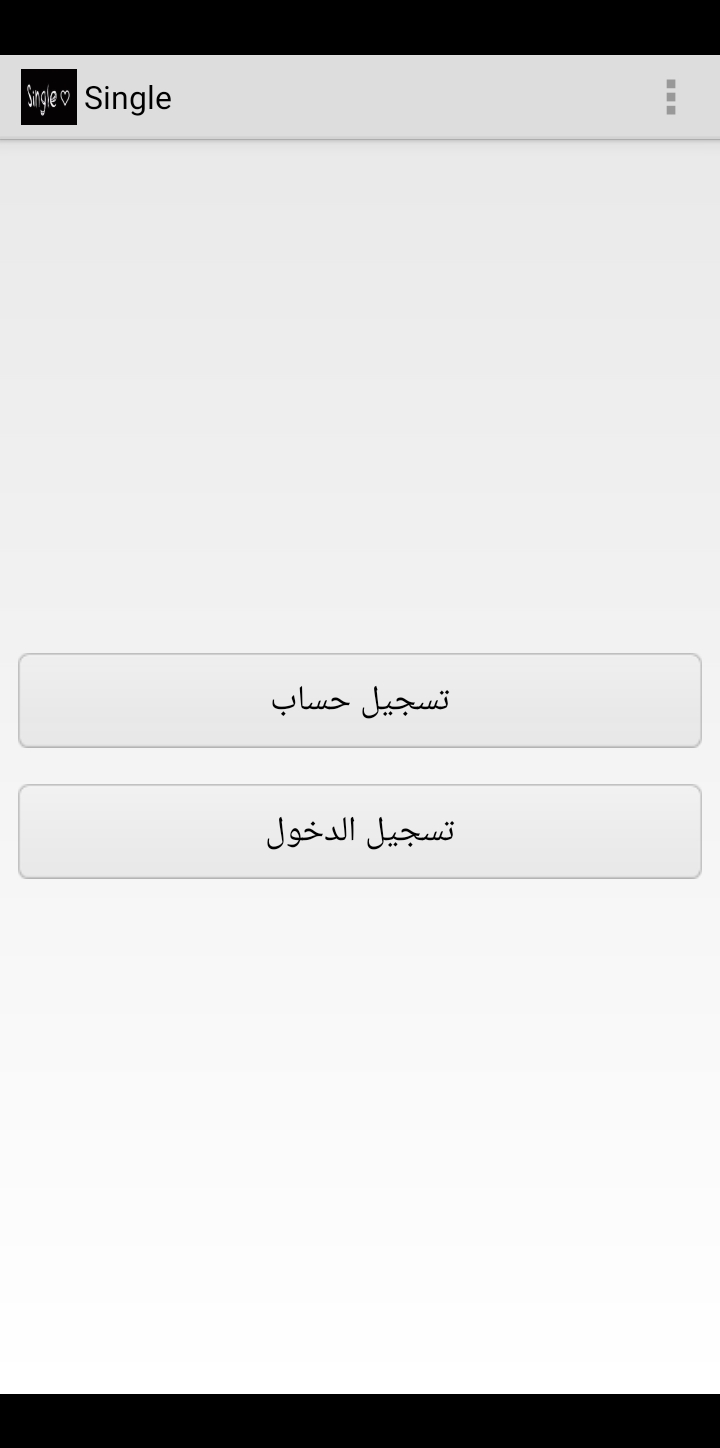This screenshot has width=720, height=1448.
Task: Tap the تسجيل حساب (register account) button
Action: click(x=360, y=700)
